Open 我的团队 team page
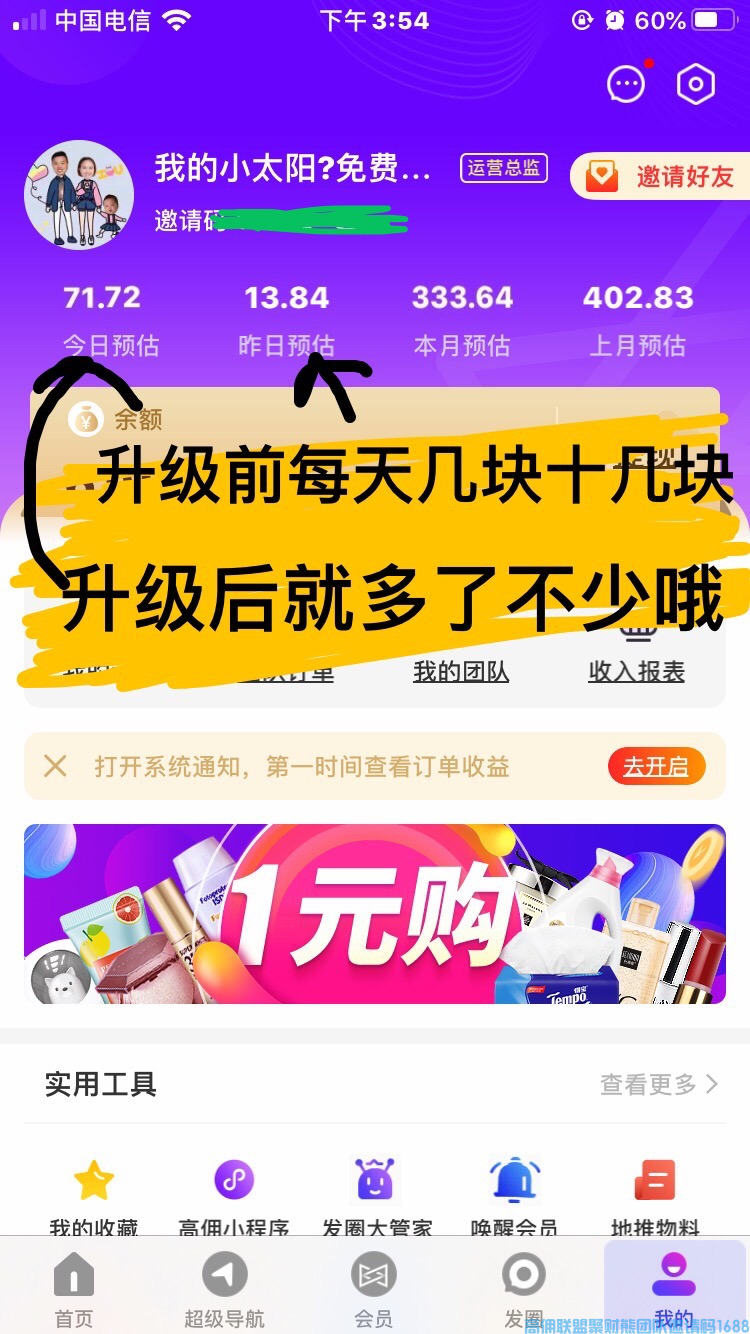The image size is (750, 1334). tap(461, 672)
